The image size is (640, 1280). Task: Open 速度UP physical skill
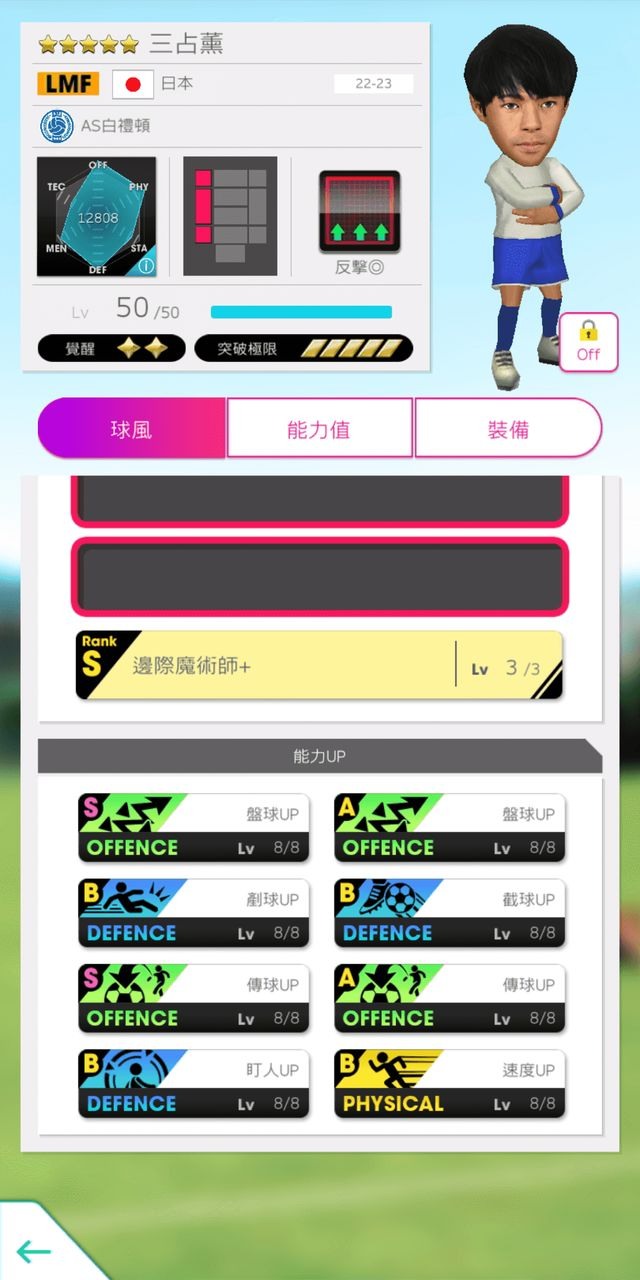450,1084
